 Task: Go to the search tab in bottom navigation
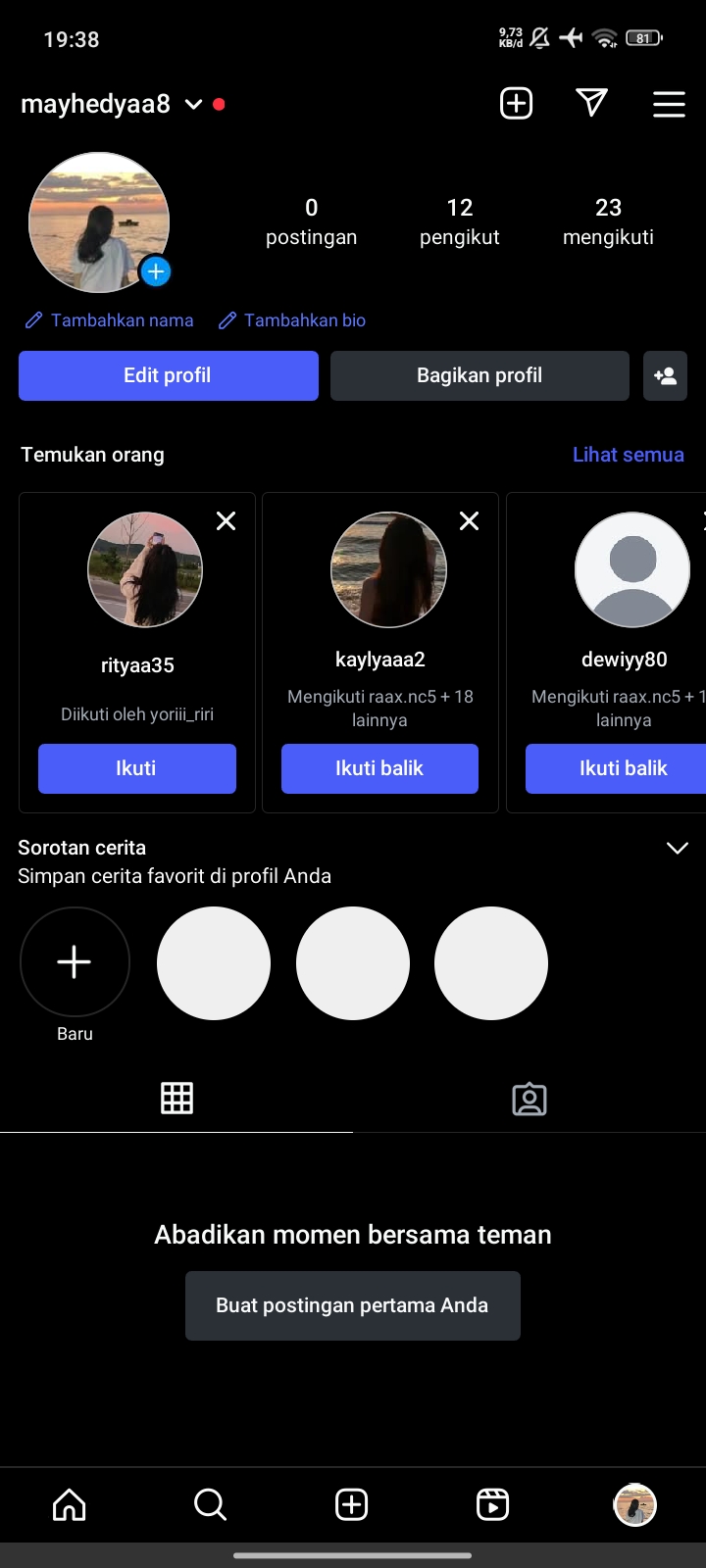point(210,1504)
